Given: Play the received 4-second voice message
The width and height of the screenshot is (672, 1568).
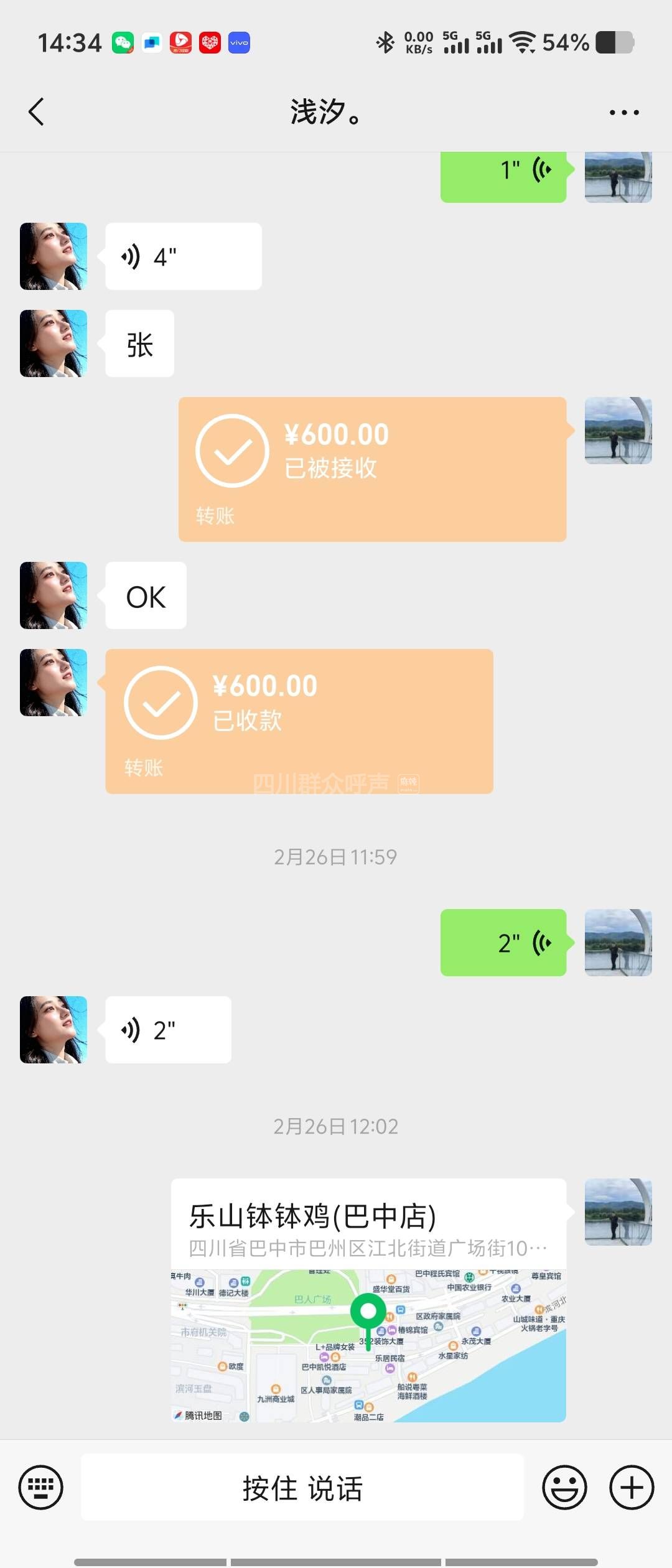Looking at the screenshot, I should 183,256.
